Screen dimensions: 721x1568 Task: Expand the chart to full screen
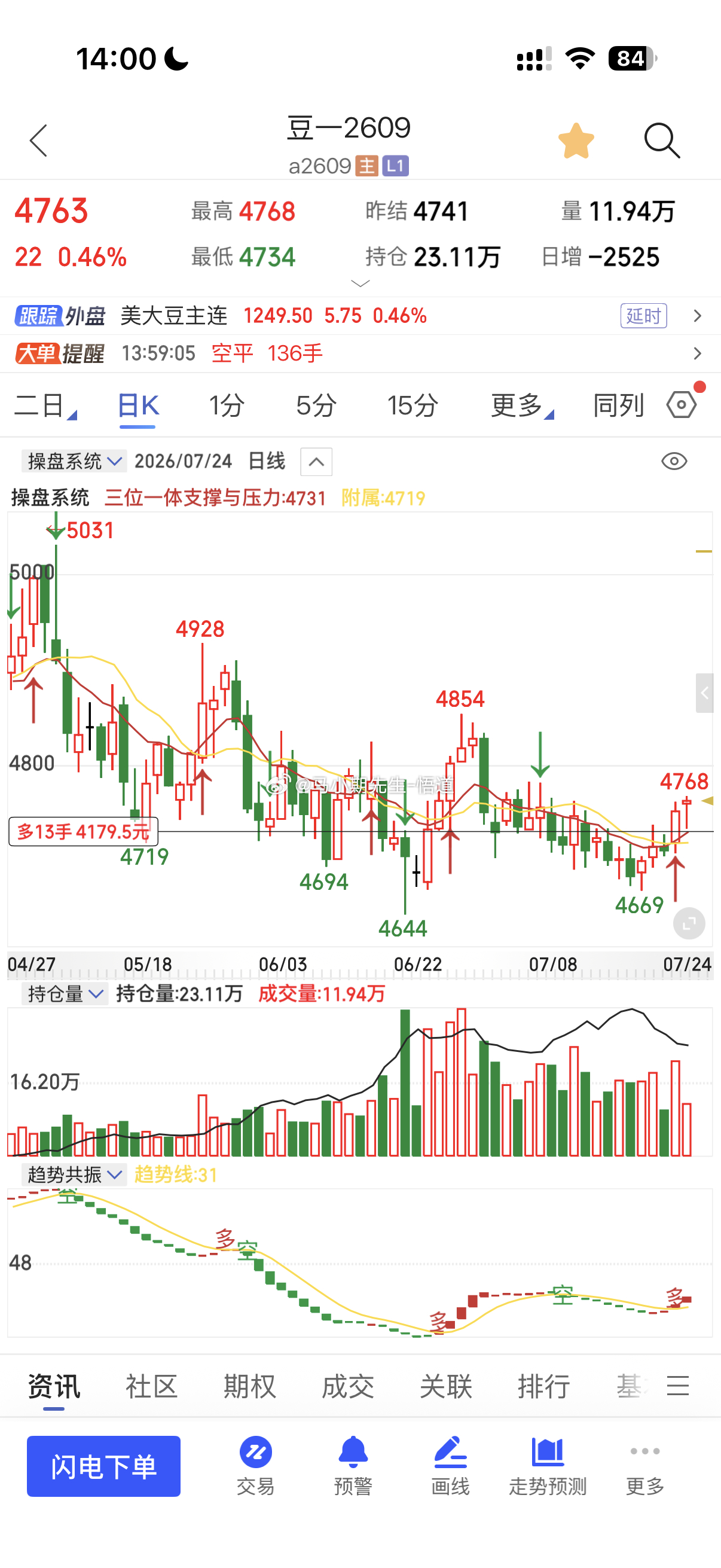click(x=689, y=923)
